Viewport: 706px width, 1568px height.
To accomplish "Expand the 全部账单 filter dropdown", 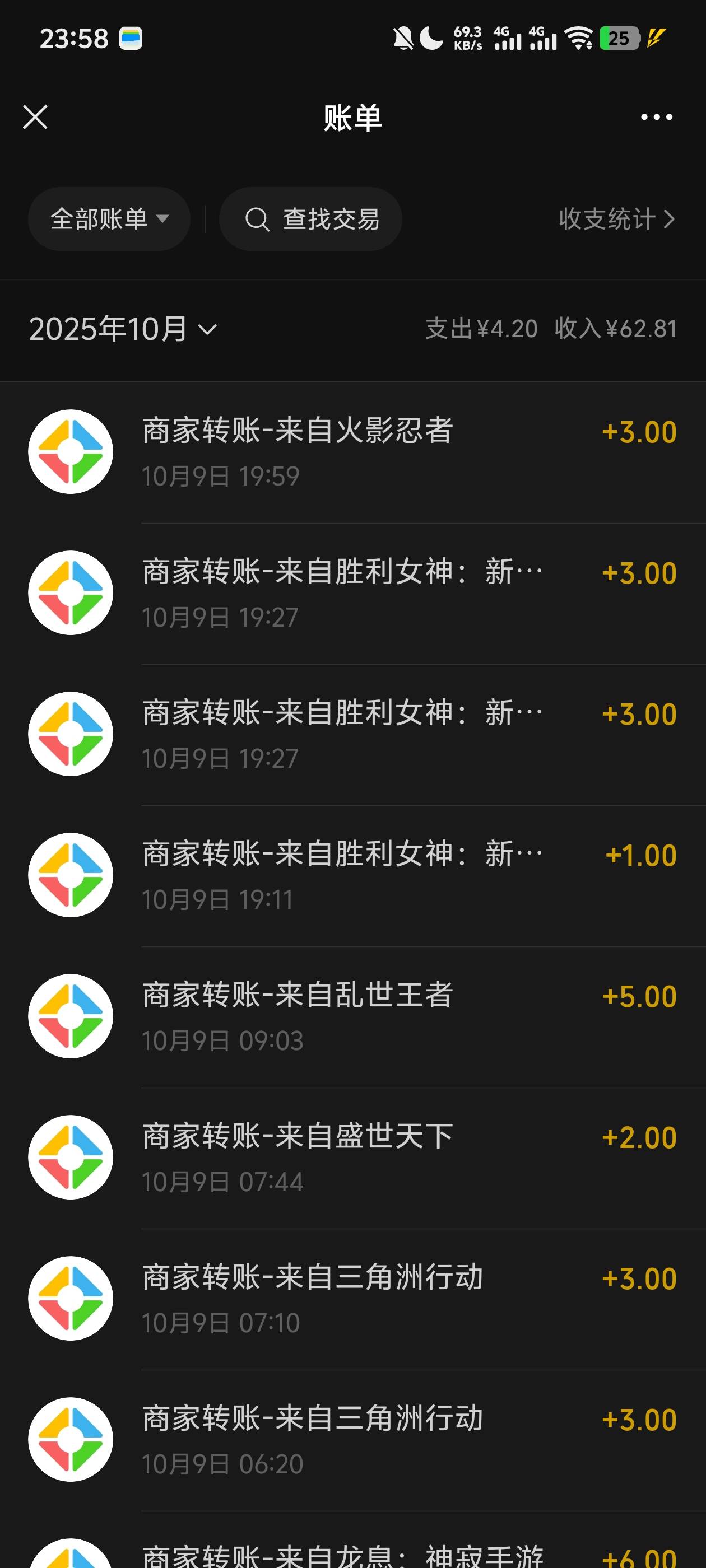I will click(109, 219).
